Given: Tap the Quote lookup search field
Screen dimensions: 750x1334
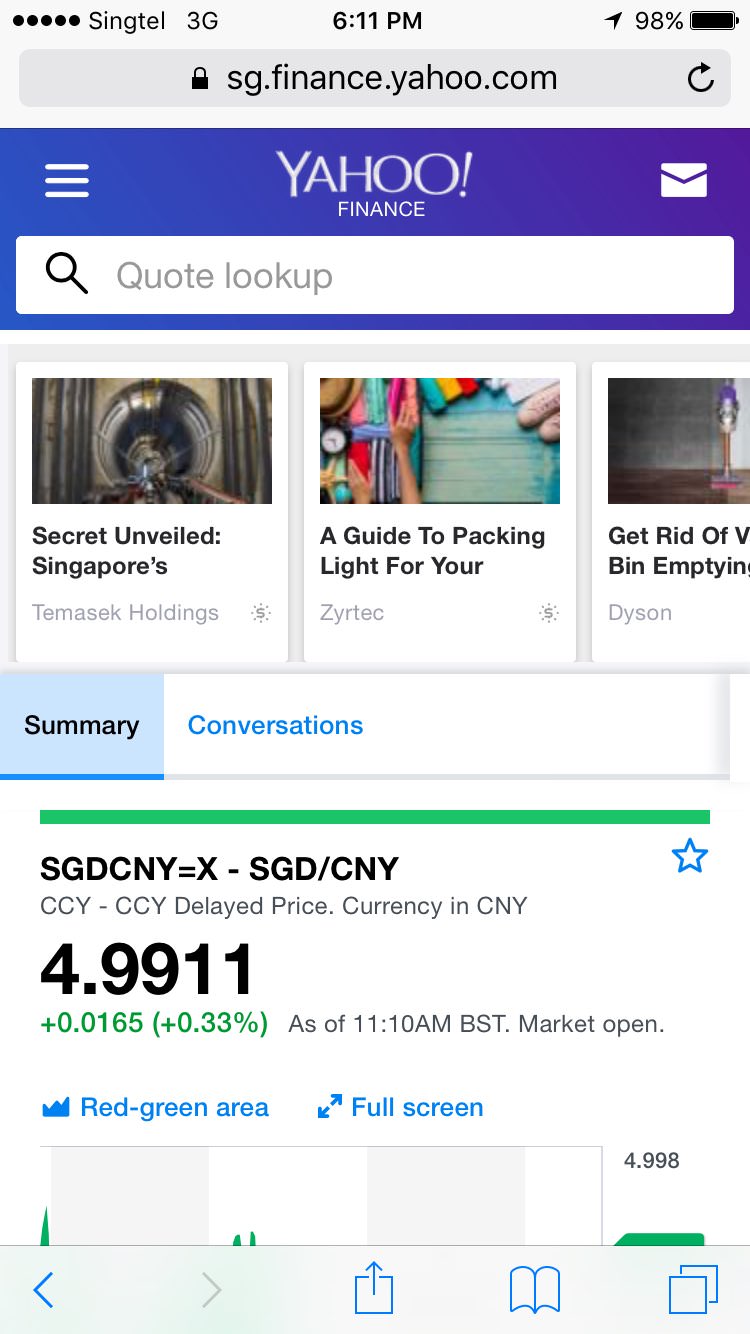Looking at the screenshot, I should tap(375, 276).
